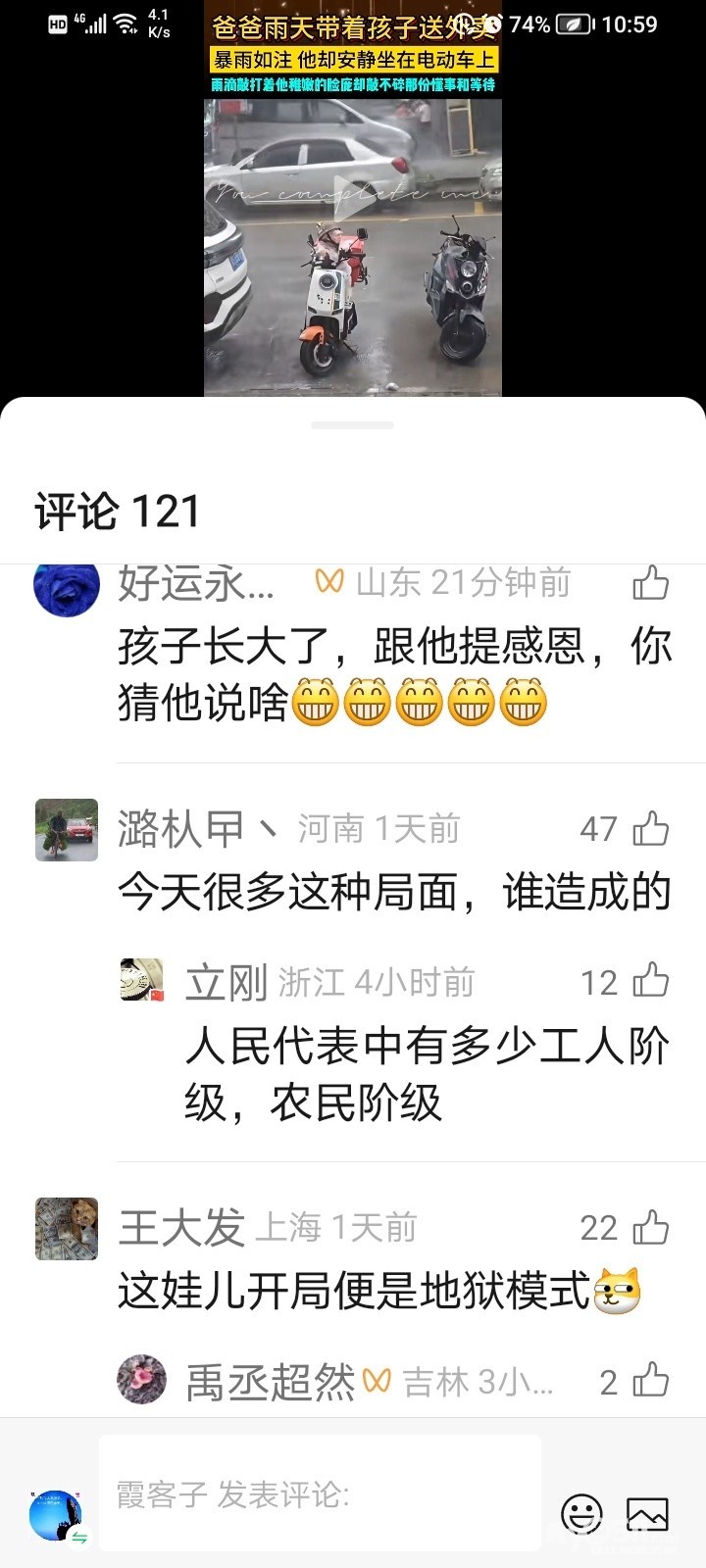Like the comment by 好运永...
The height and width of the screenshot is (1568, 706).
(650, 582)
